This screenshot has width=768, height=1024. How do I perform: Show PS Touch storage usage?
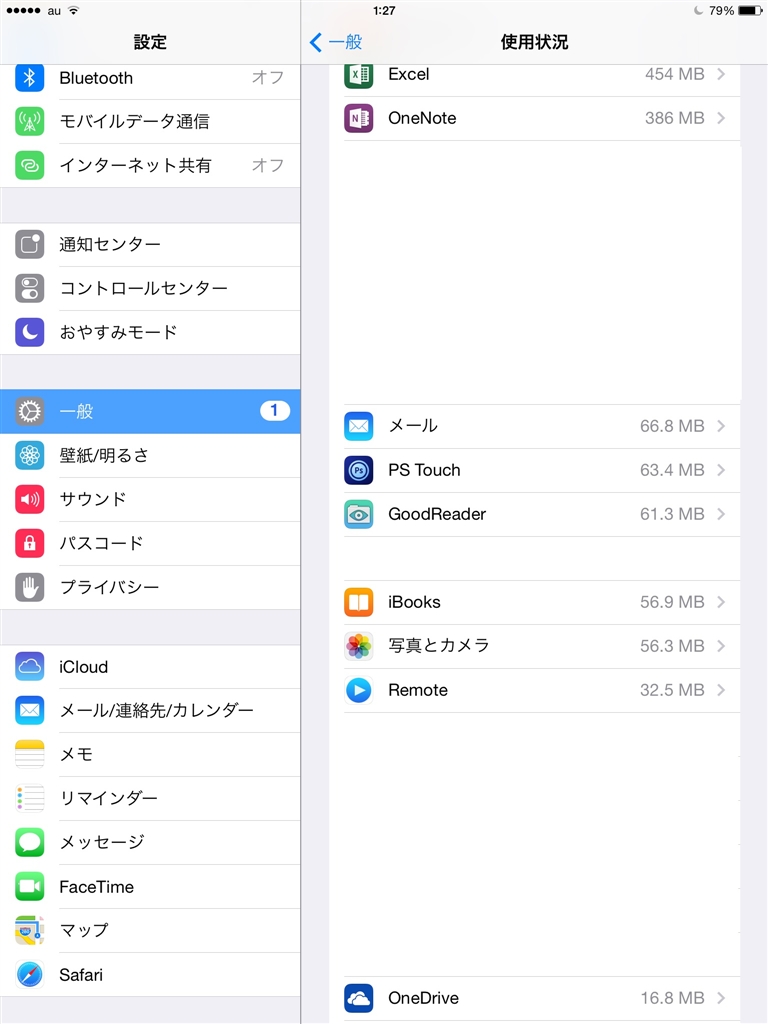click(540, 470)
